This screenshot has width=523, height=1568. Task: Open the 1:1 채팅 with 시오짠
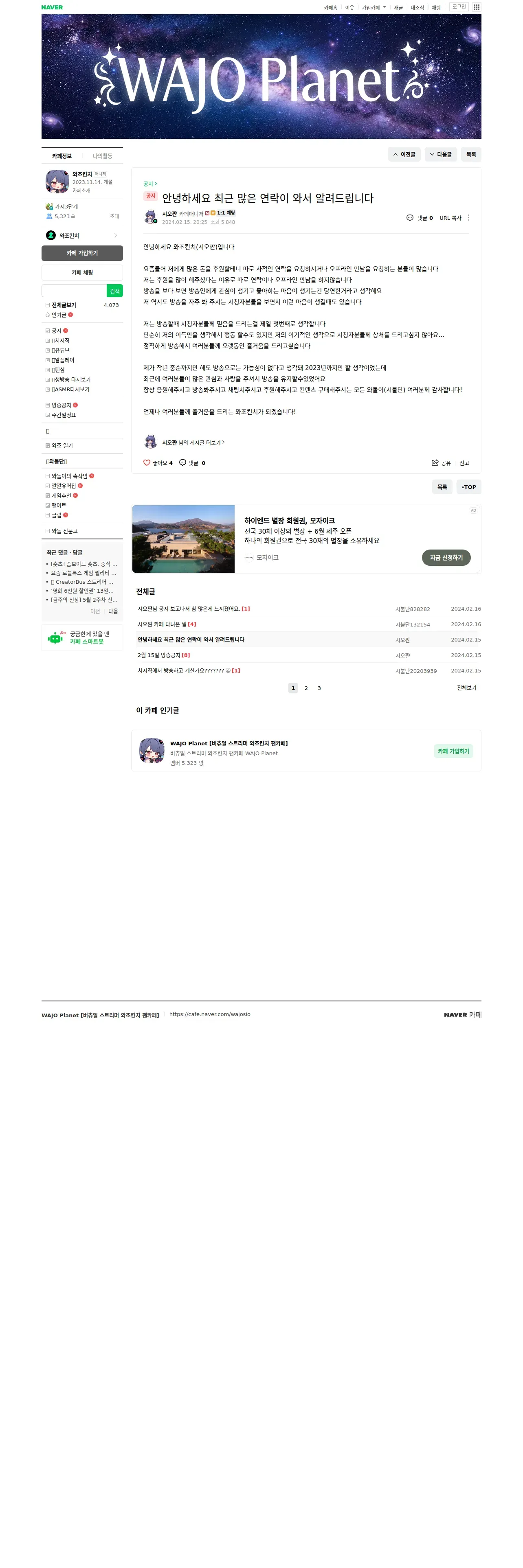(226, 213)
